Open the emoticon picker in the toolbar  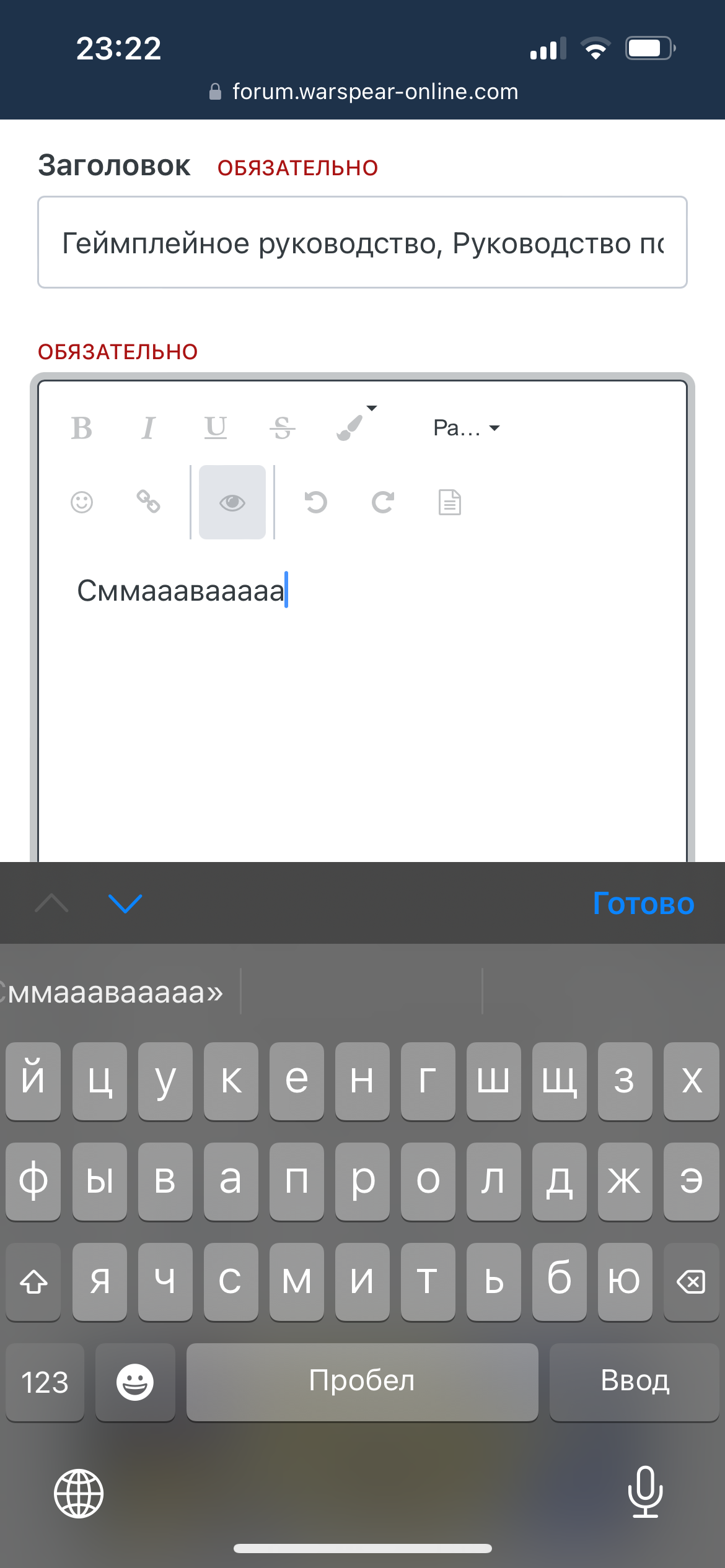82,502
